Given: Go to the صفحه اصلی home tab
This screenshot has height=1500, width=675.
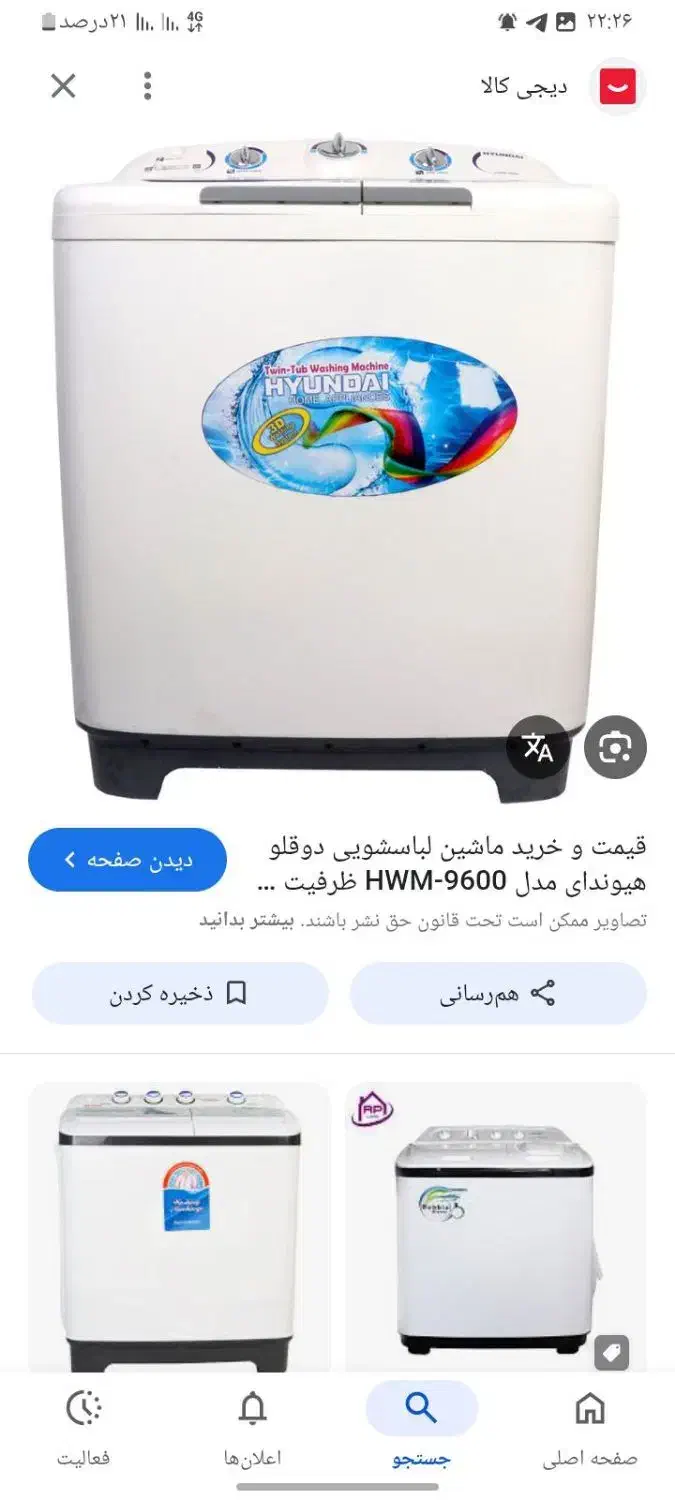Looking at the screenshot, I should [590, 1428].
